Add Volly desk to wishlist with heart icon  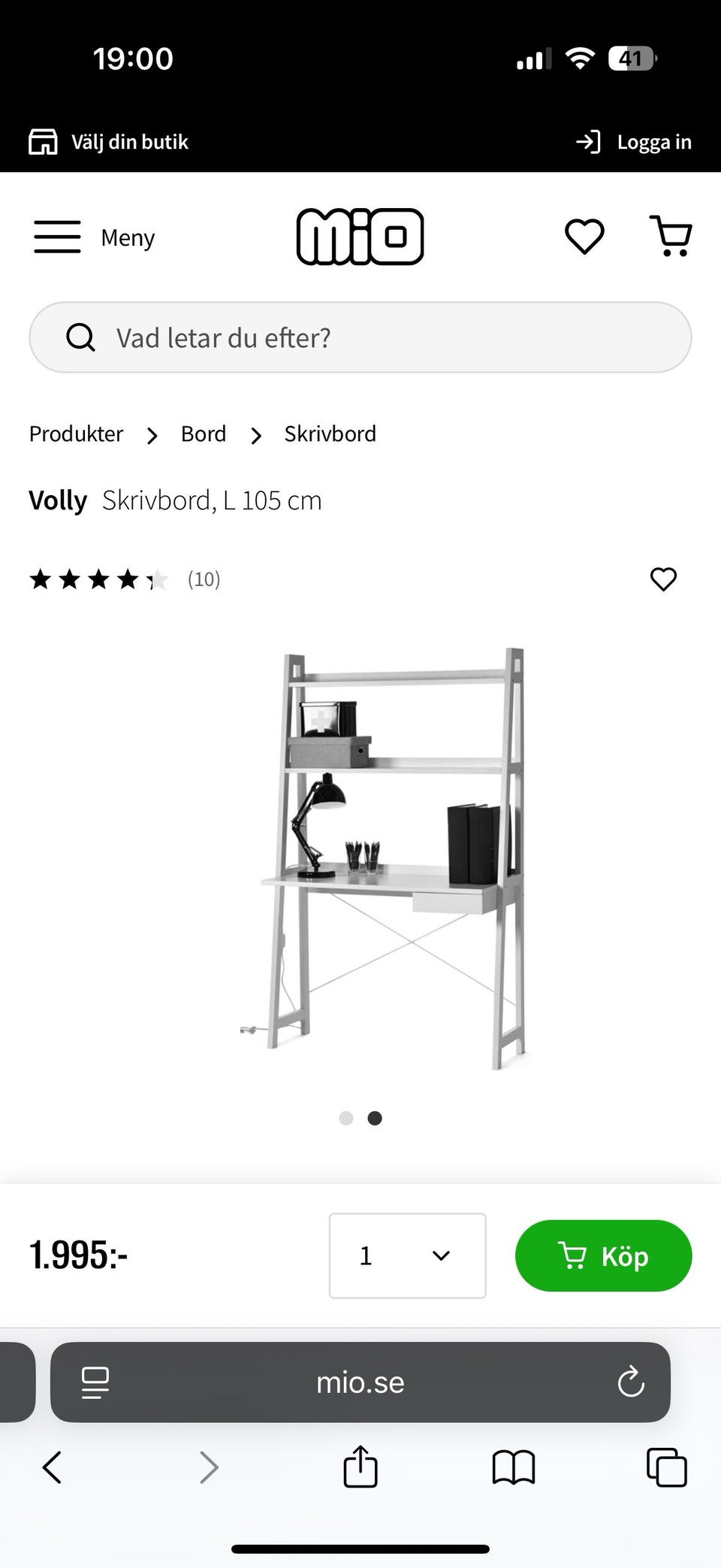tap(663, 579)
